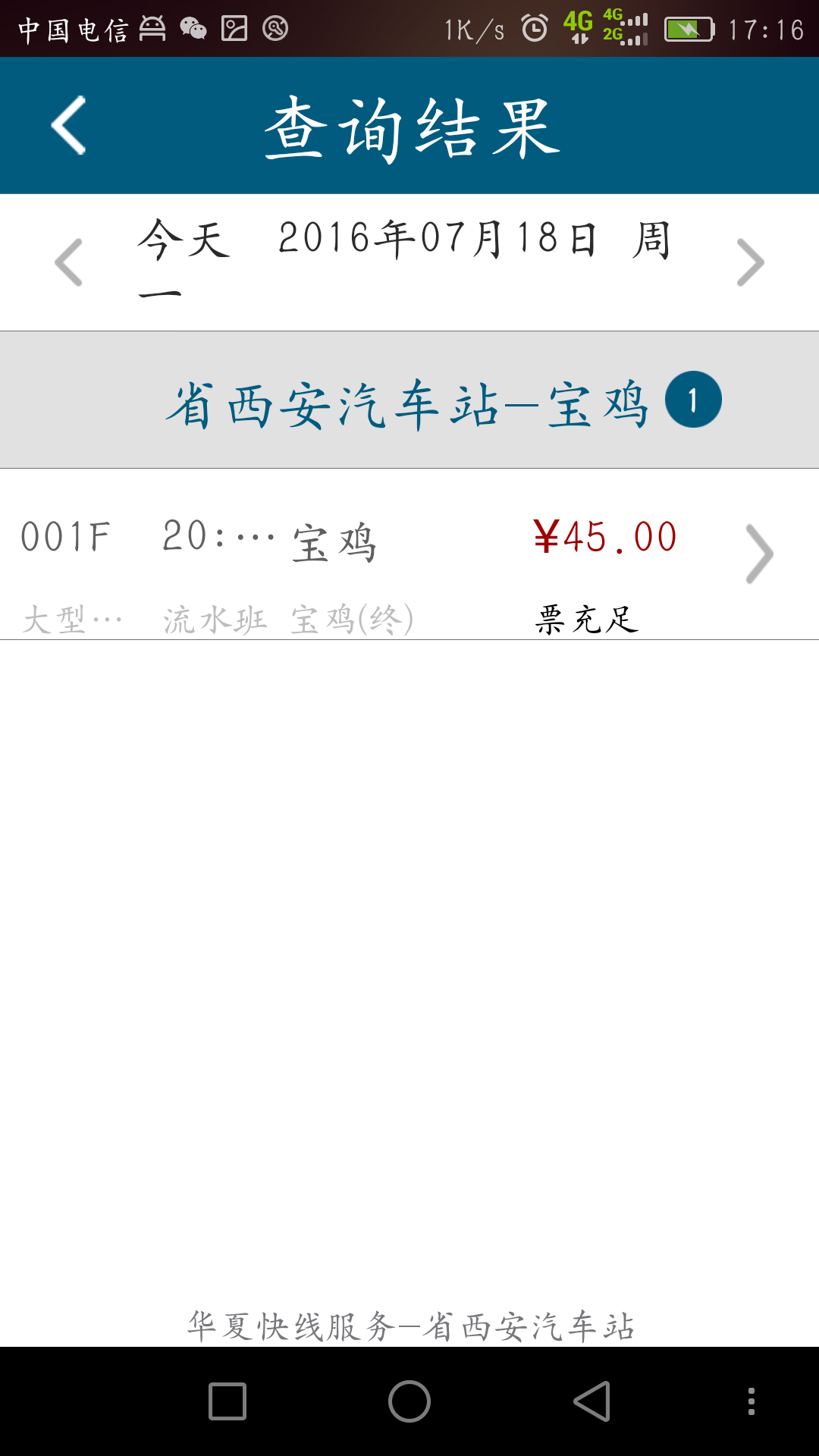Go to the previous day
819x1456 pixels.
68,262
